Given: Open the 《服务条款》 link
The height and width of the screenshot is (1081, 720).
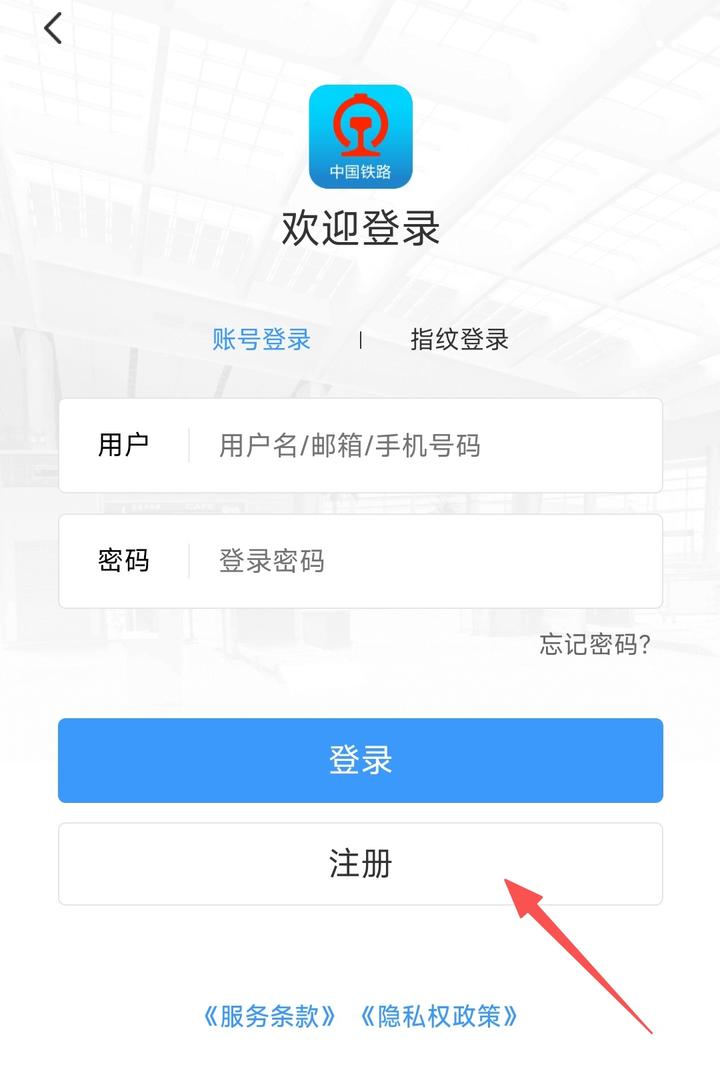Looking at the screenshot, I should (269, 1017).
